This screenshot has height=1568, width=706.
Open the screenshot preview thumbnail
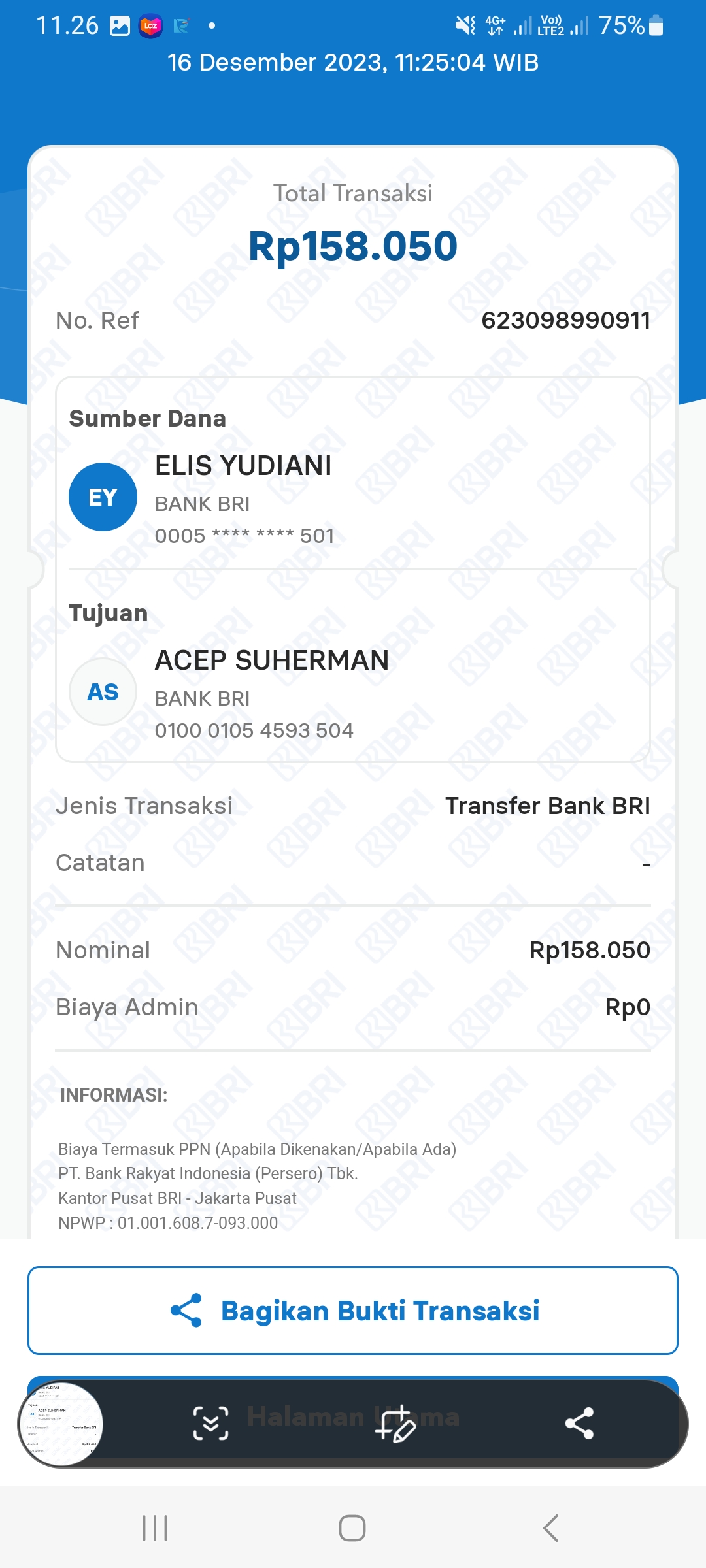click(61, 1424)
